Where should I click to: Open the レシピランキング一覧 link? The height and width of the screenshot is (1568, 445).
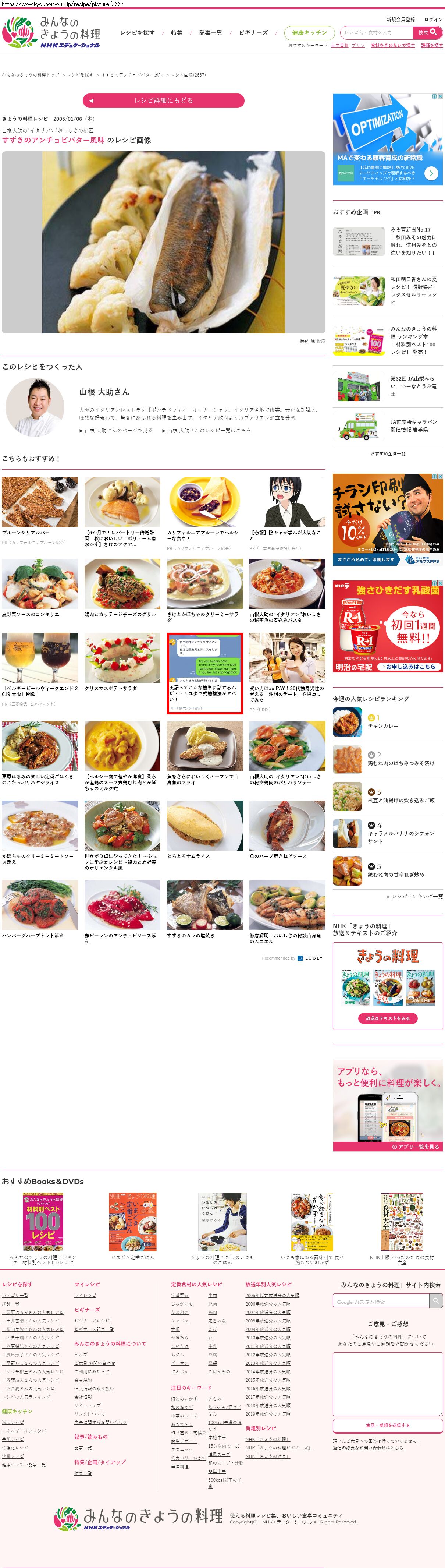point(416,897)
